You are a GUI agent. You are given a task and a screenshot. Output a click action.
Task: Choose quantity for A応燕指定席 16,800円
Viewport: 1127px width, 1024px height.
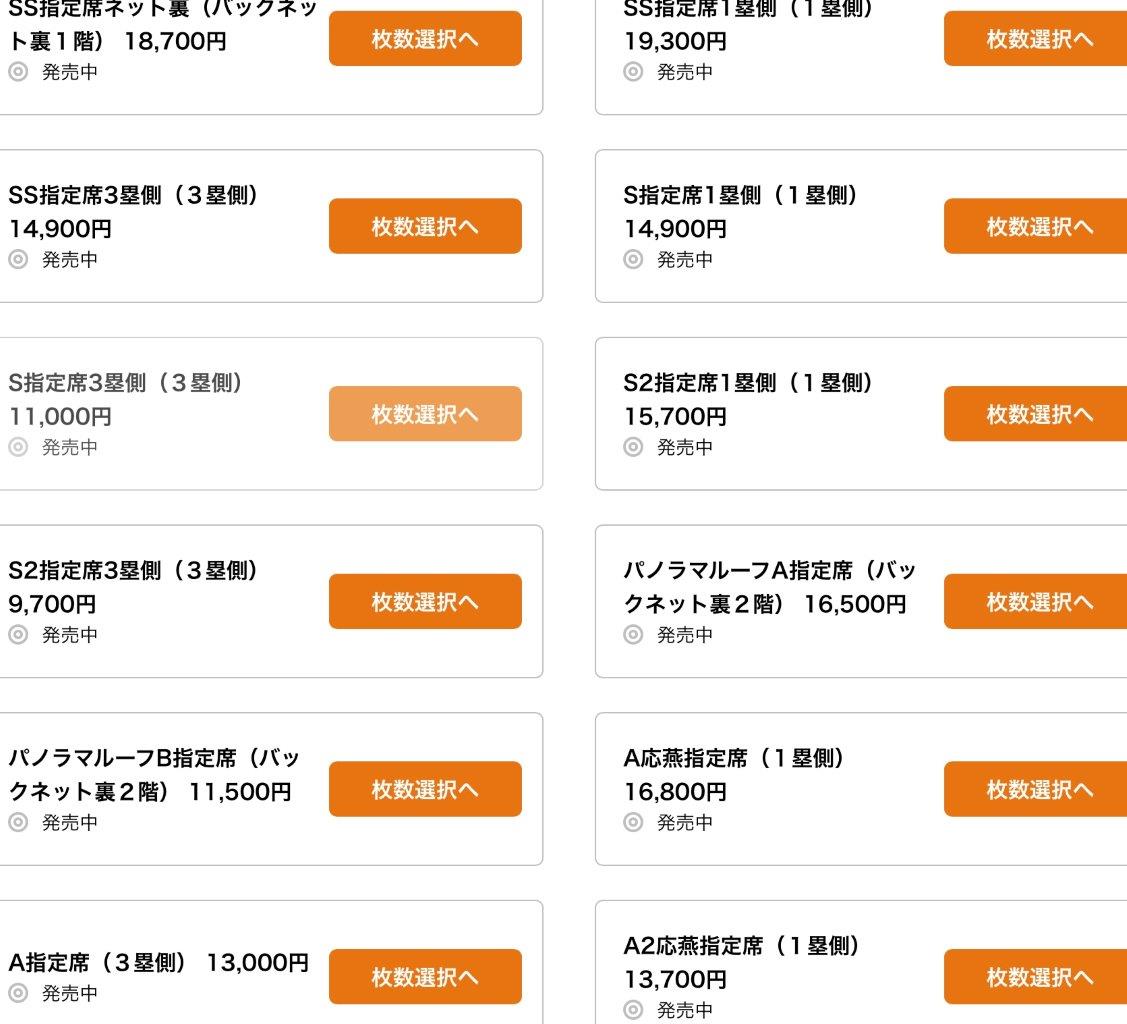1036,789
